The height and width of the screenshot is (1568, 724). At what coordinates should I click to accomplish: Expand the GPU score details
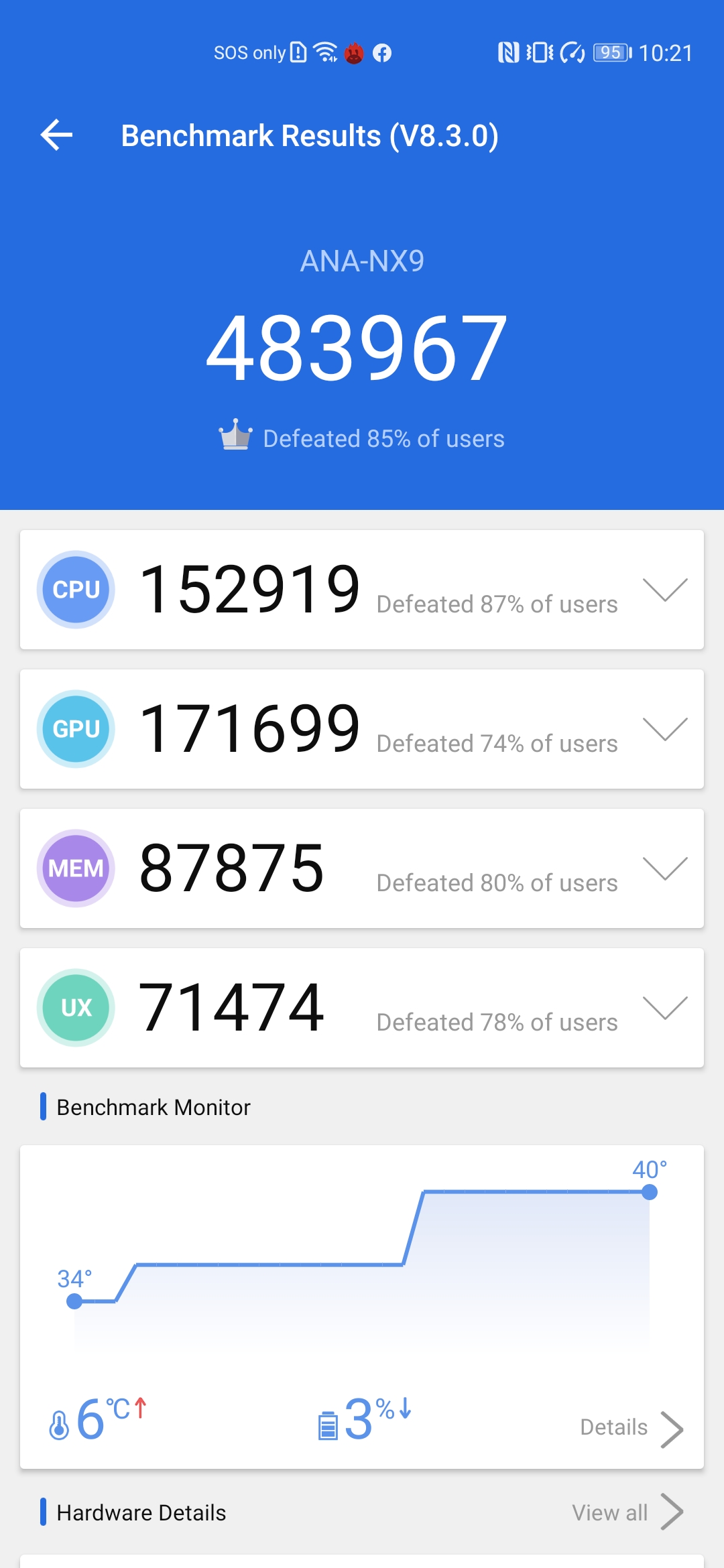coord(665,729)
